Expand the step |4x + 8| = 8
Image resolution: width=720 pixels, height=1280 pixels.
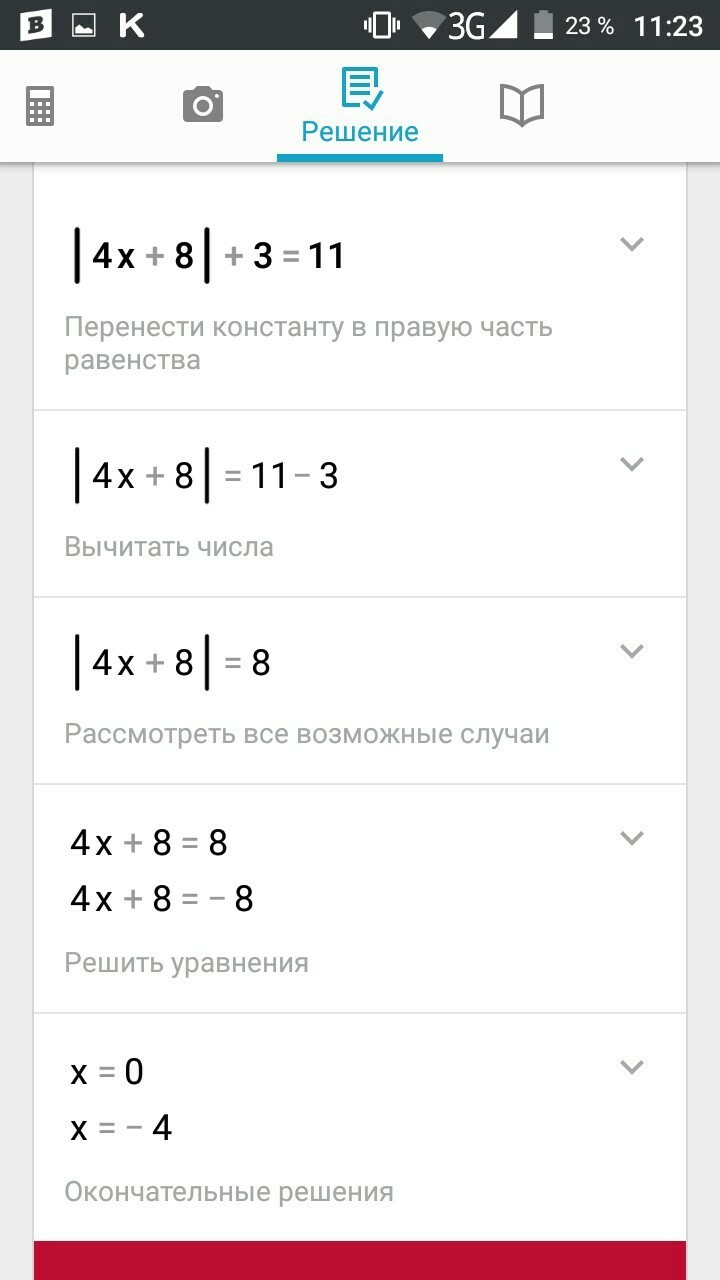coord(631,650)
